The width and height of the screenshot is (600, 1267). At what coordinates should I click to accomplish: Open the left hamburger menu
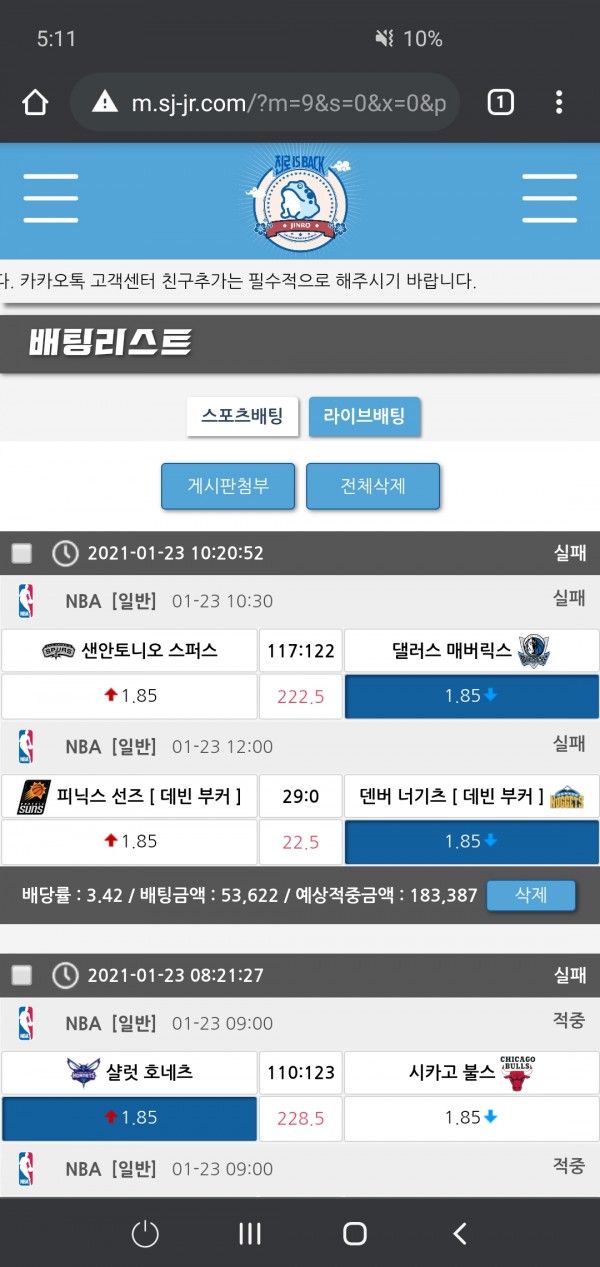pos(51,198)
